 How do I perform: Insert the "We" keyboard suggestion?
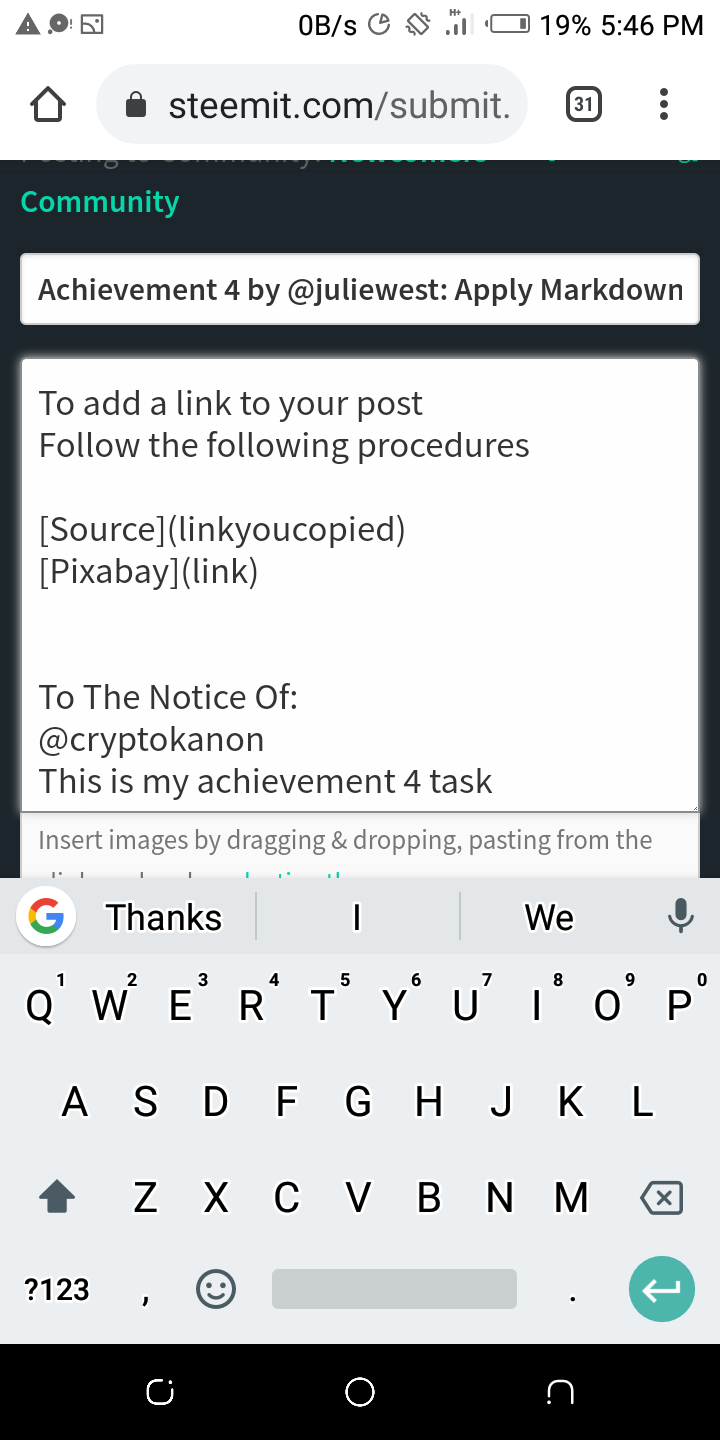tap(549, 917)
